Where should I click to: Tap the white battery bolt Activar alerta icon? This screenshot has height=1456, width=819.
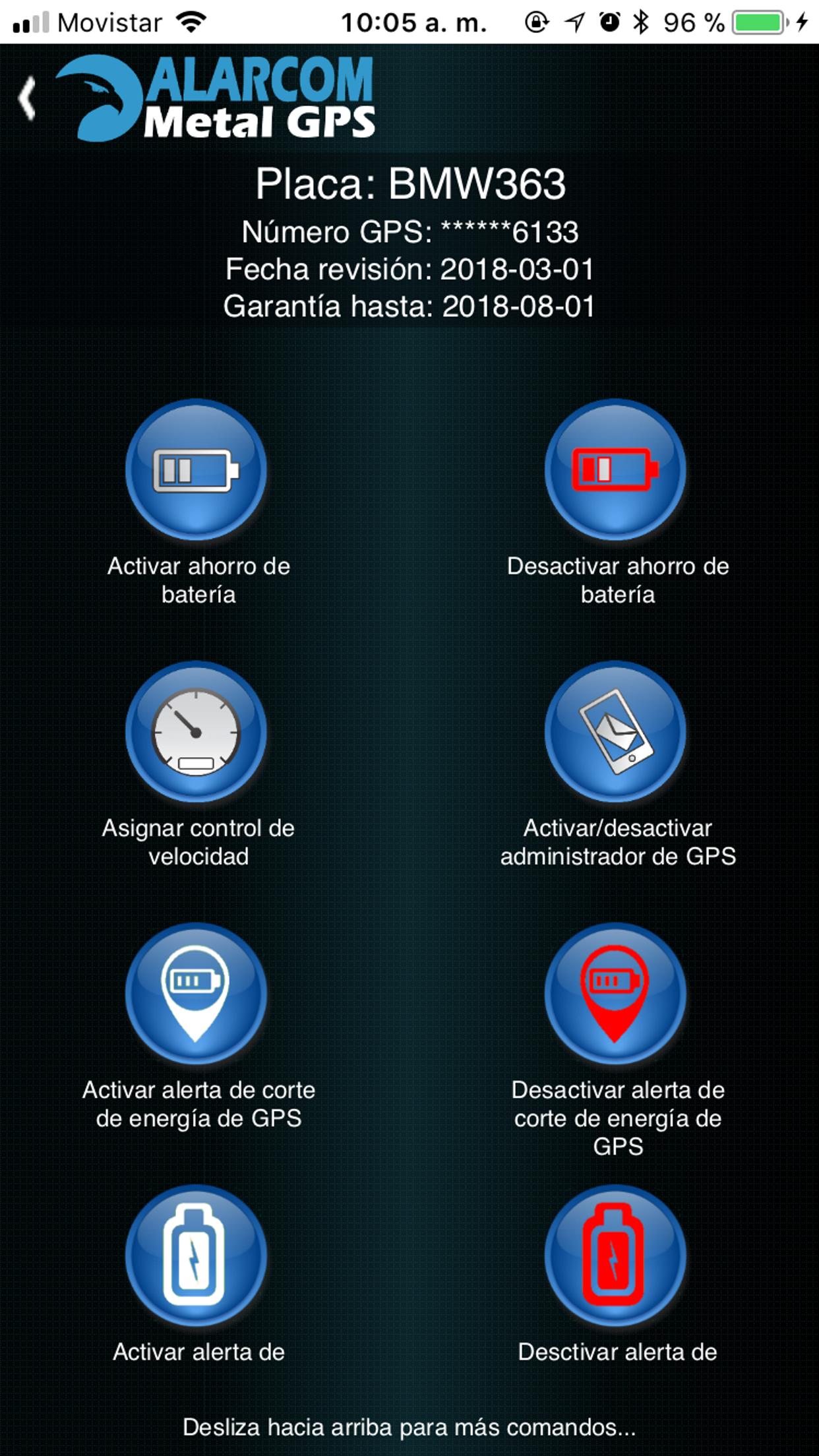click(x=197, y=1256)
